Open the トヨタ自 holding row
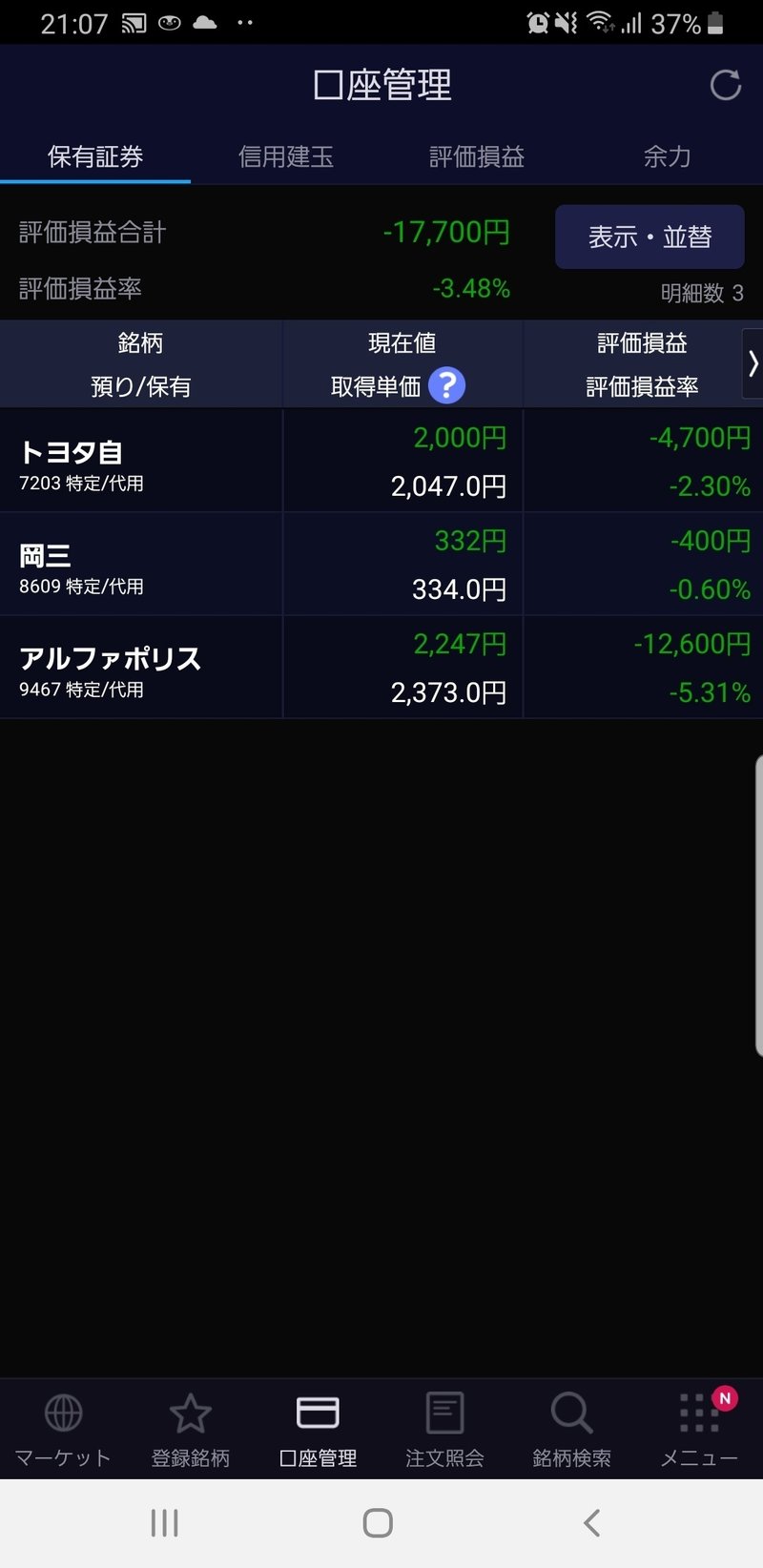The image size is (763, 1568). pos(381,461)
